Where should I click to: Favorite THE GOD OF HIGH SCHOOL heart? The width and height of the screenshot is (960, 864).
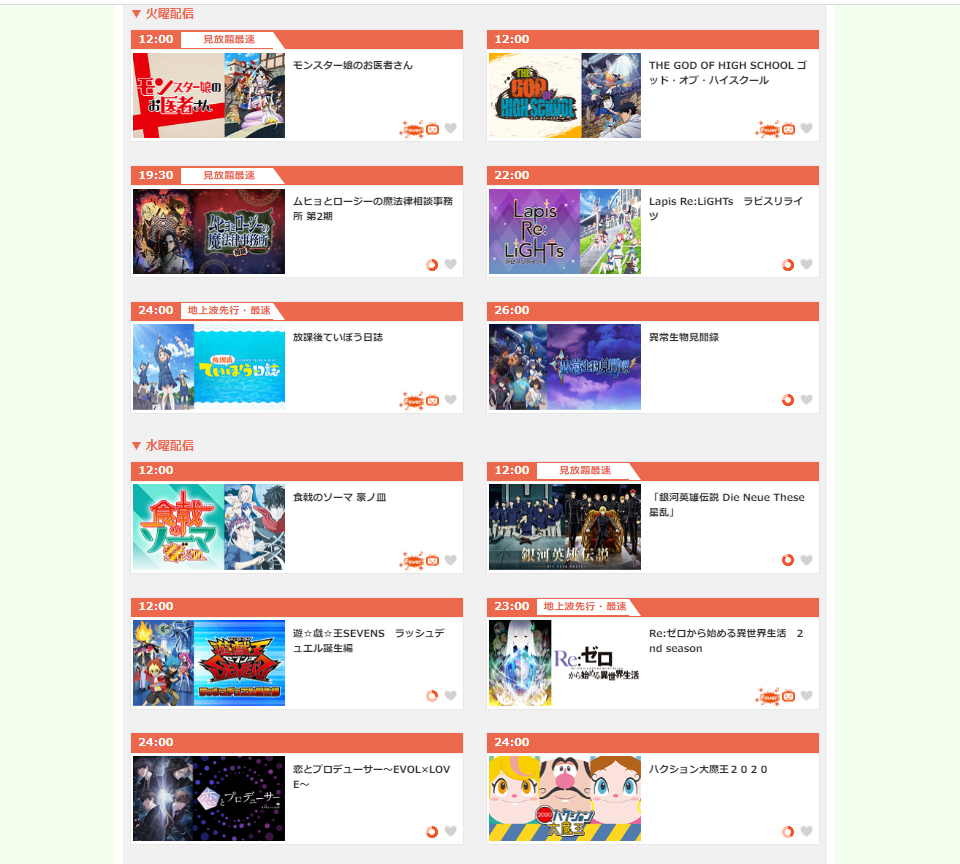tap(806, 129)
